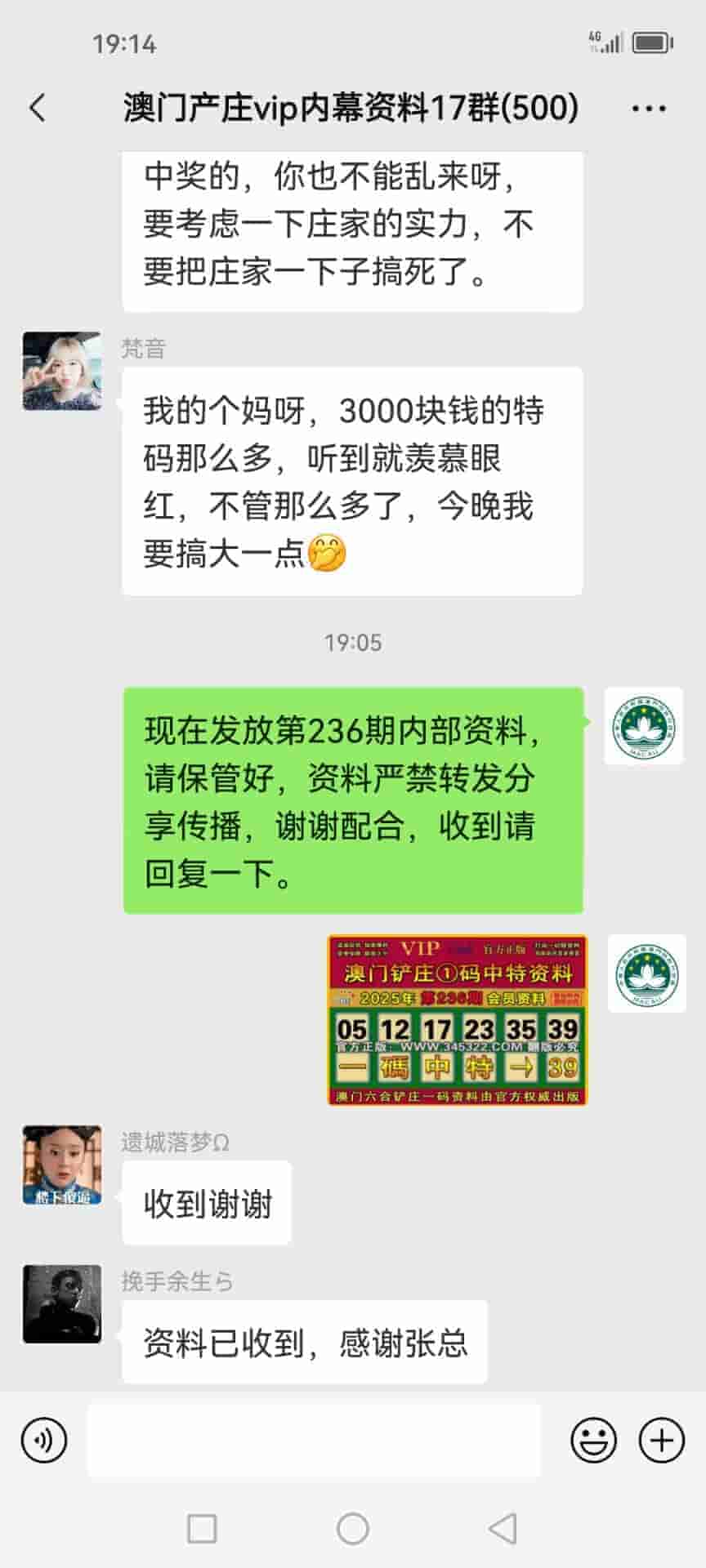Open the 第236期 lottery image message
Screen dimensions: 706x1568
[458, 1020]
